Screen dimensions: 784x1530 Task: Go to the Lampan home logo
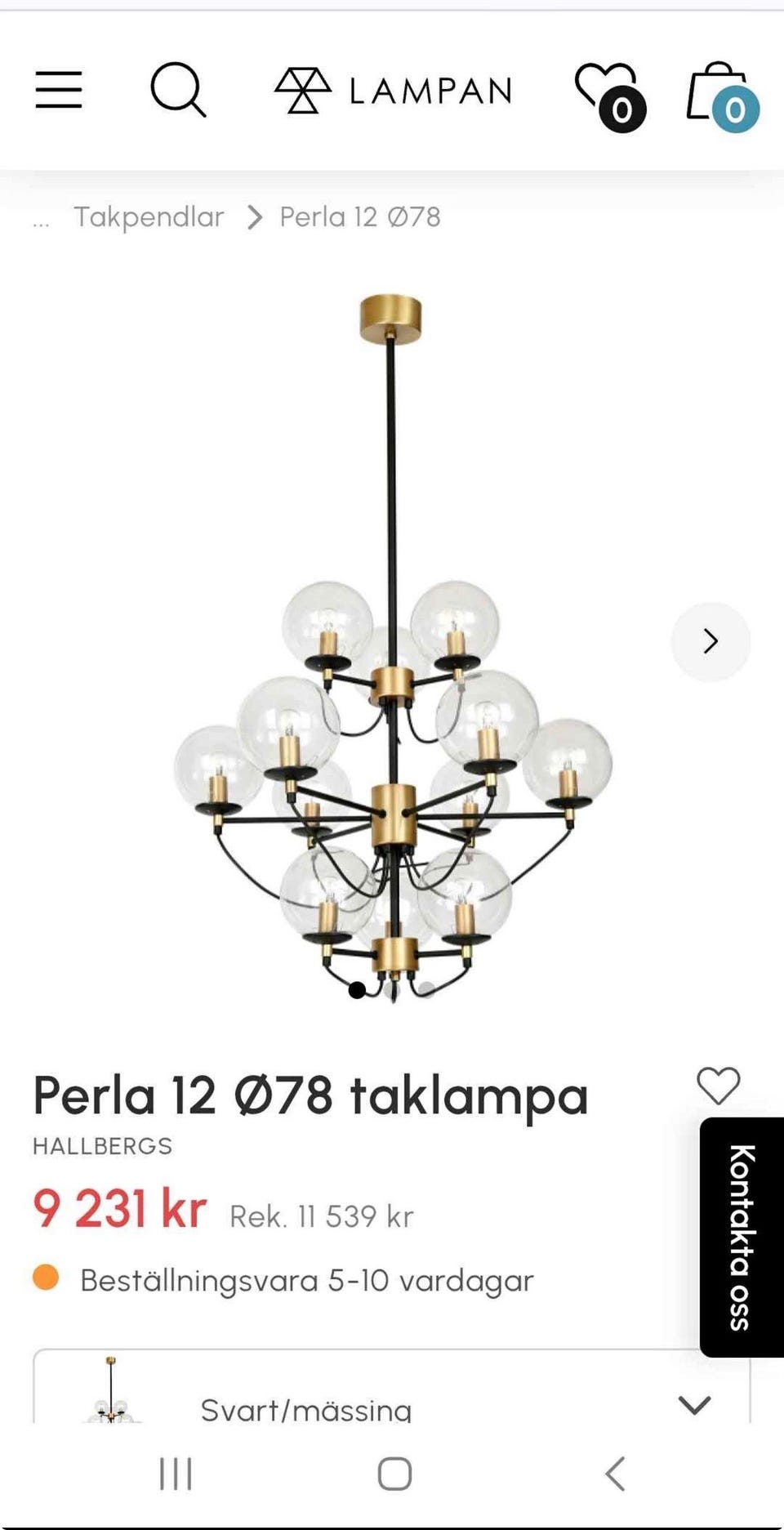394,90
